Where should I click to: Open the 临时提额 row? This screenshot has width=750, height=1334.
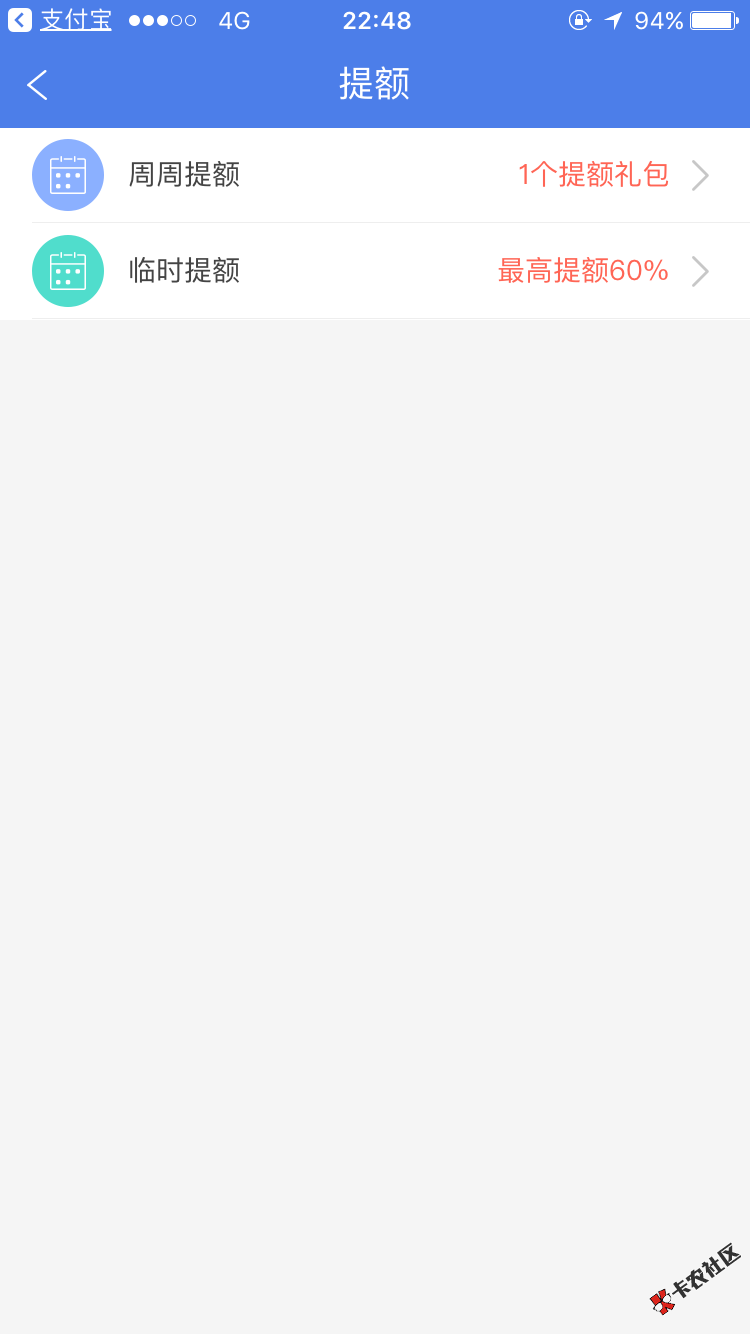pyautogui.click(x=374, y=271)
